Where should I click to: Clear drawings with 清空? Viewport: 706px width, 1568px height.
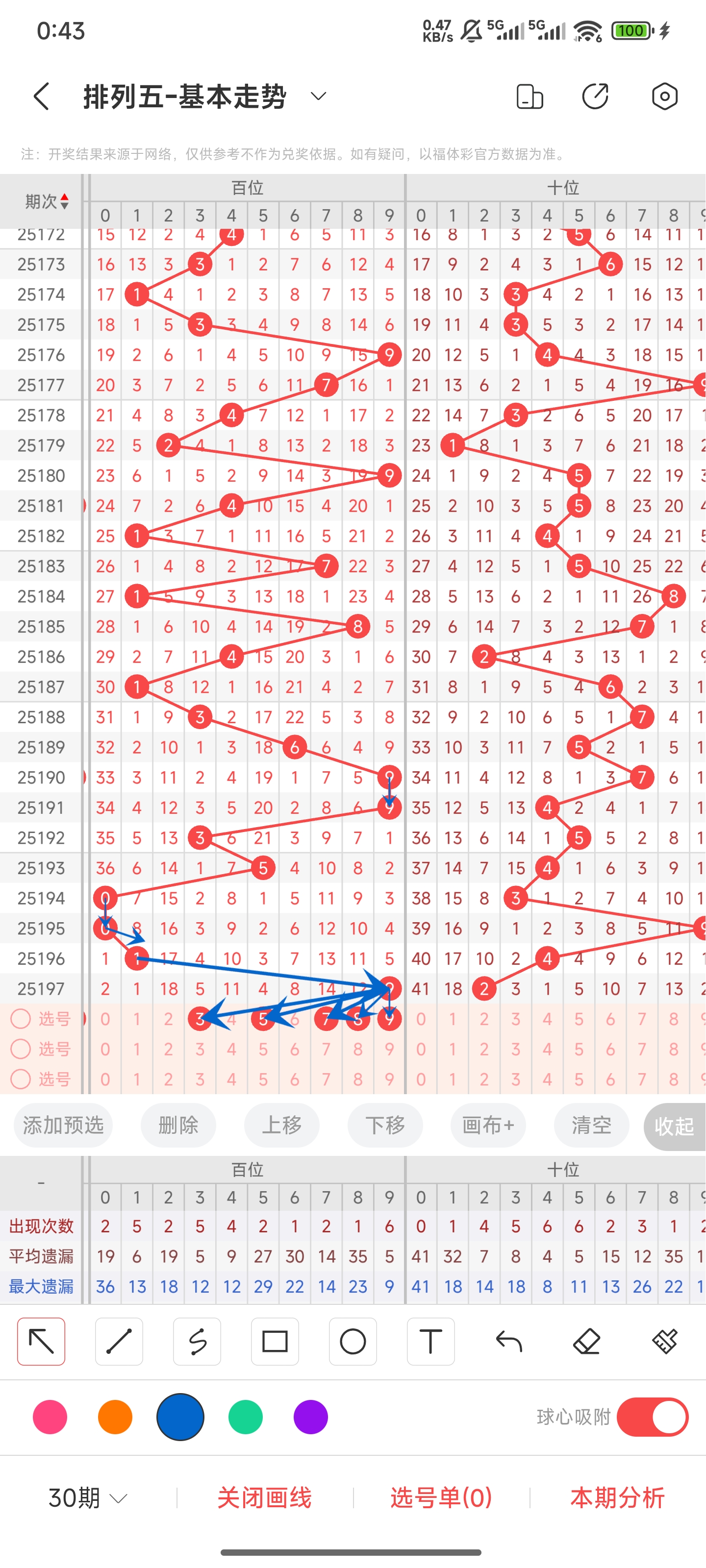[591, 1126]
